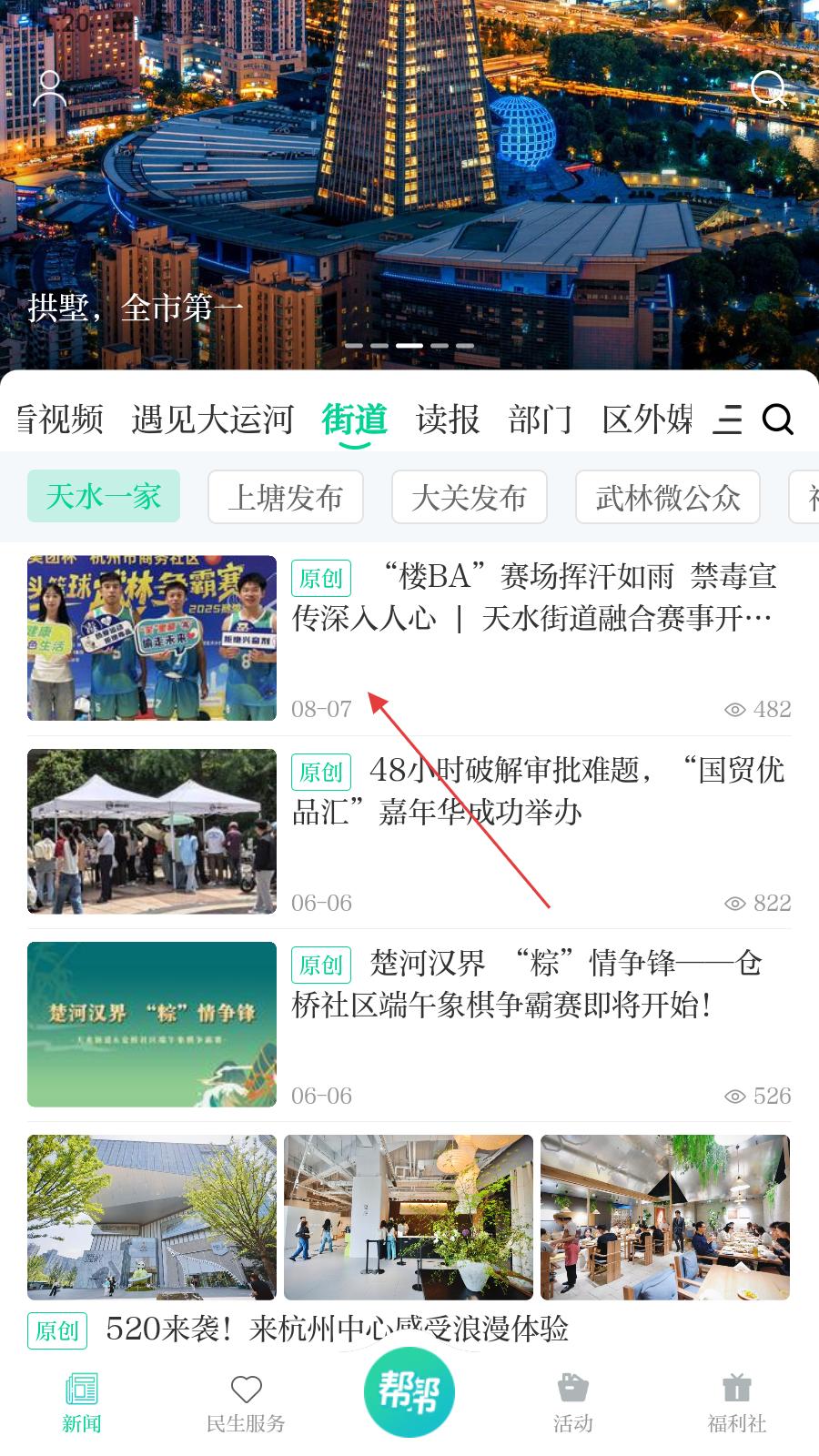Switch to the 活动 tab
This screenshot has width=819, height=1456.
click(x=573, y=1402)
